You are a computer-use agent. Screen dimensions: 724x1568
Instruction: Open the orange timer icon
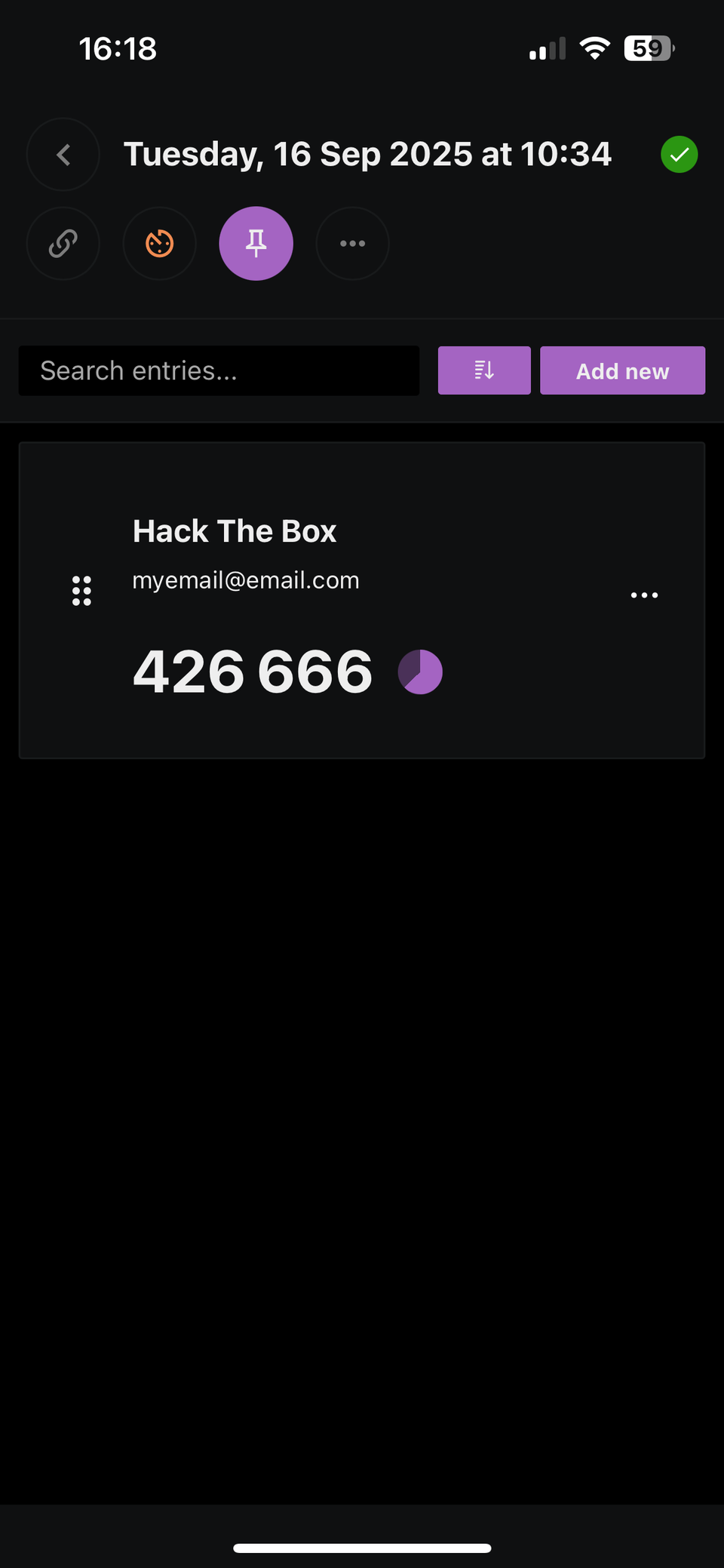160,244
